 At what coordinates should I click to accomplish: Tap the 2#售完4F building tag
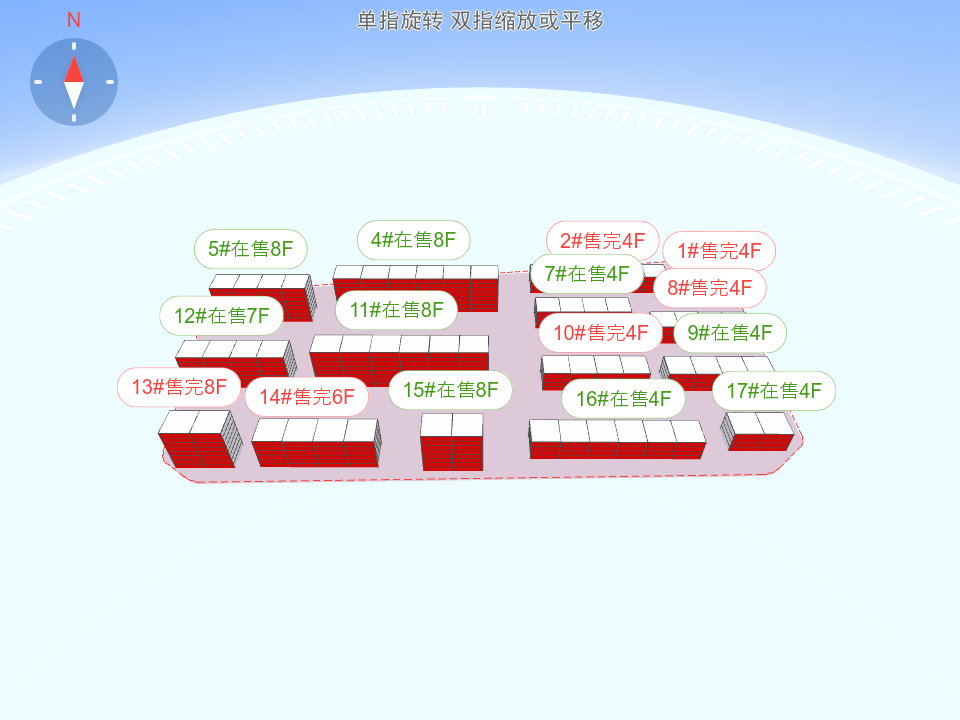click(602, 240)
